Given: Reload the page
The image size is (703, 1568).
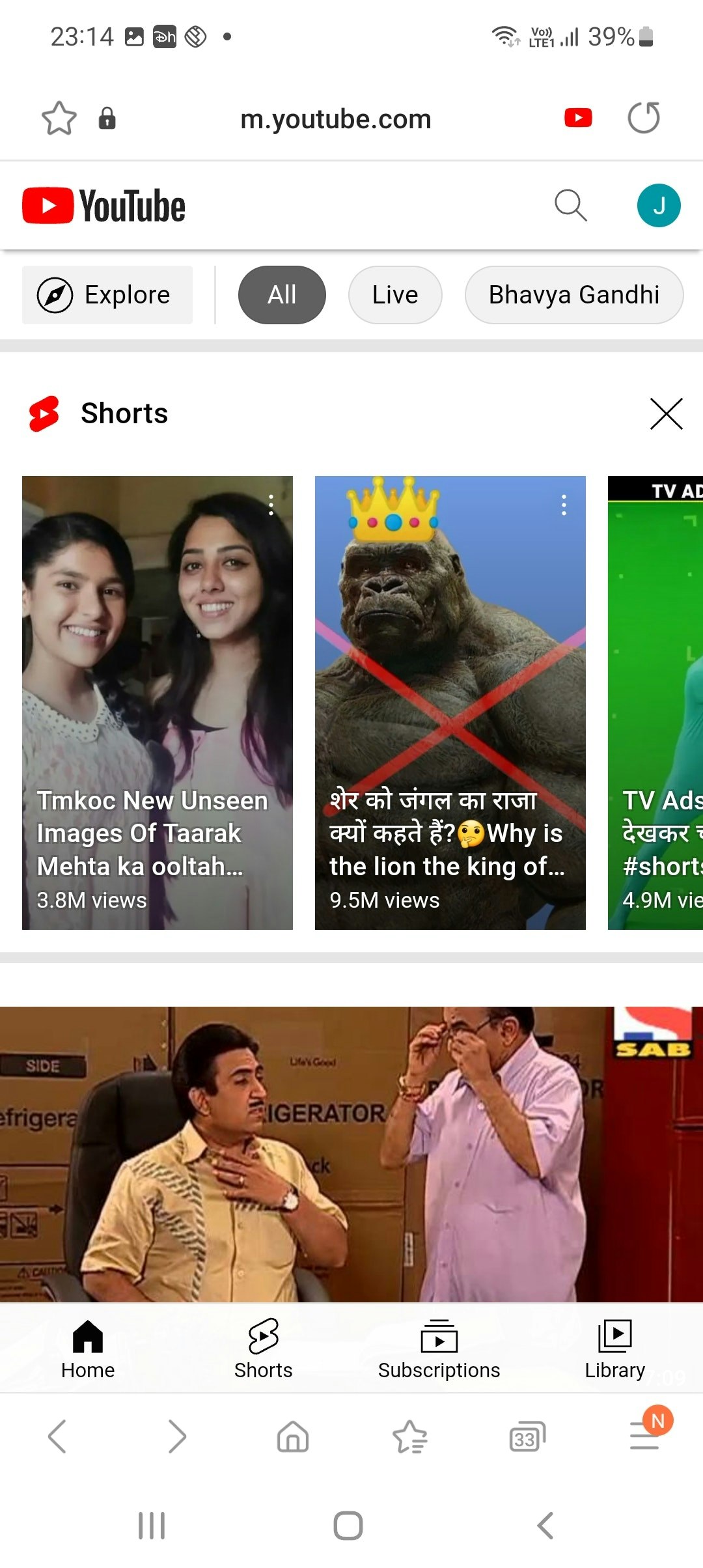Looking at the screenshot, I should coord(643,119).
